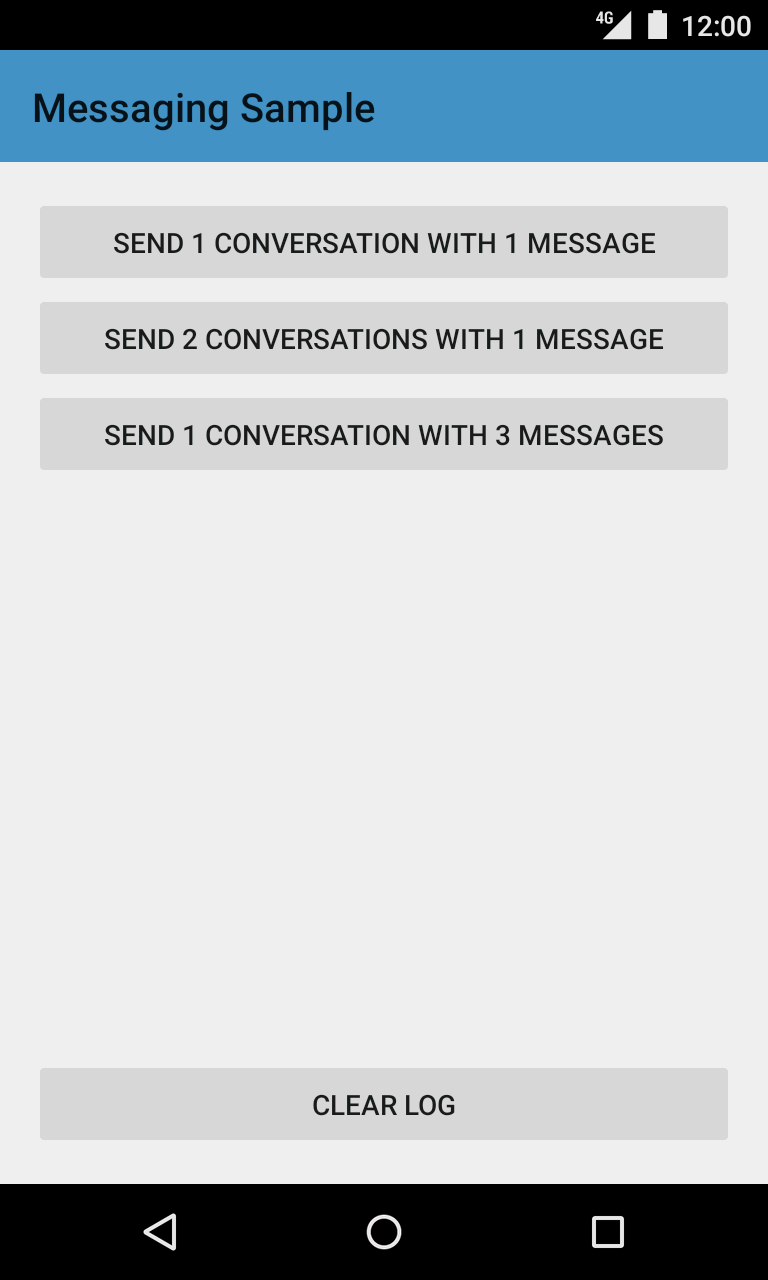This screenshot has height=1280, width=768.
Task: Send 2 conversations with 1 message
Action: [x=384, y=338]
